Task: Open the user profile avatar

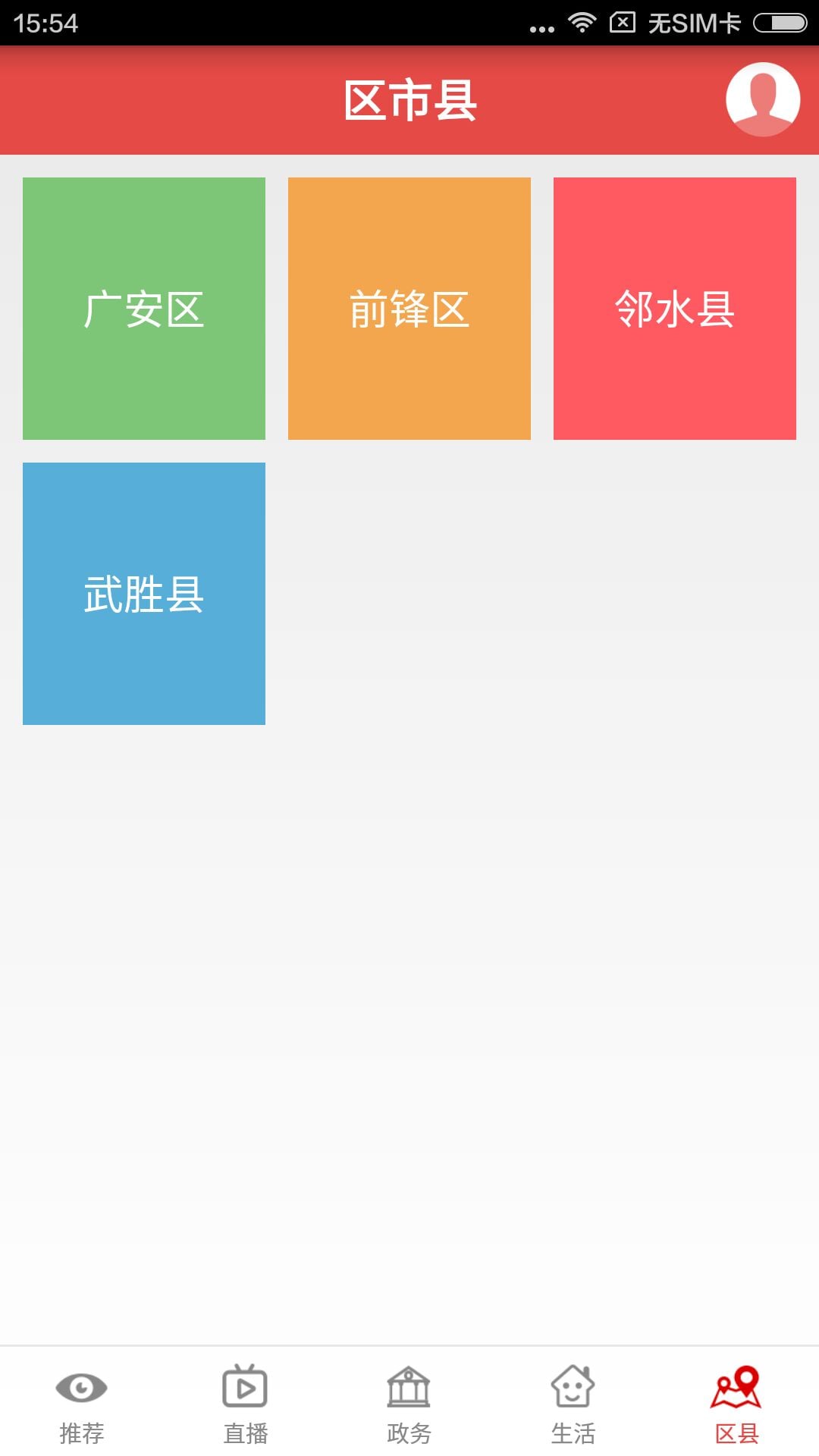Action: click(x=763, y=99)
